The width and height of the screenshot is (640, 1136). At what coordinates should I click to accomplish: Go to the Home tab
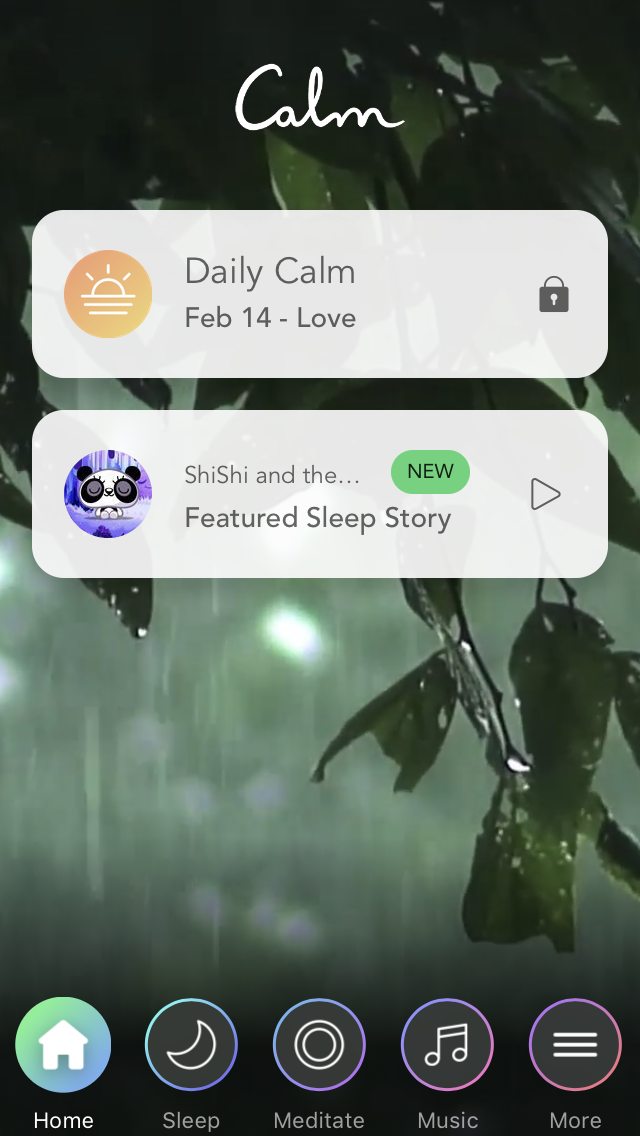[63, 1046]
